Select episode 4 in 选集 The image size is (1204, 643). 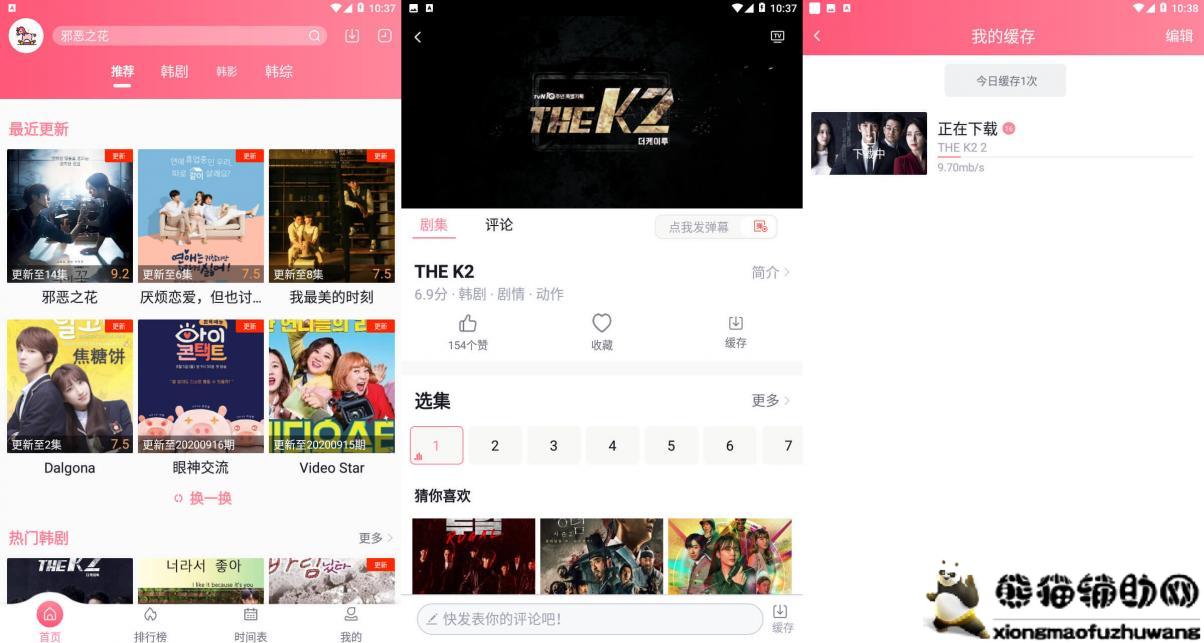click(x=612, y=446)
